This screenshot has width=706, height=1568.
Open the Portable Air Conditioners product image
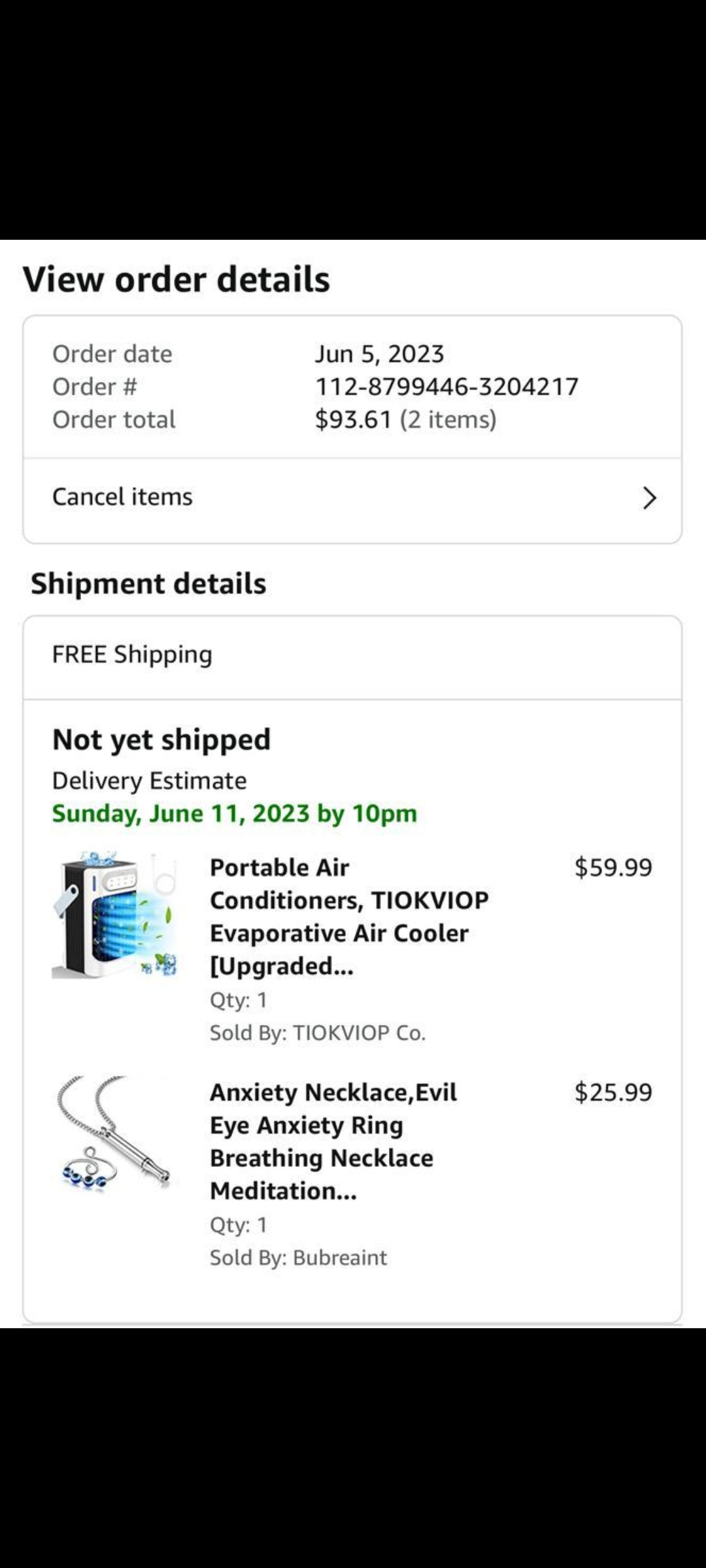(114, 914)
